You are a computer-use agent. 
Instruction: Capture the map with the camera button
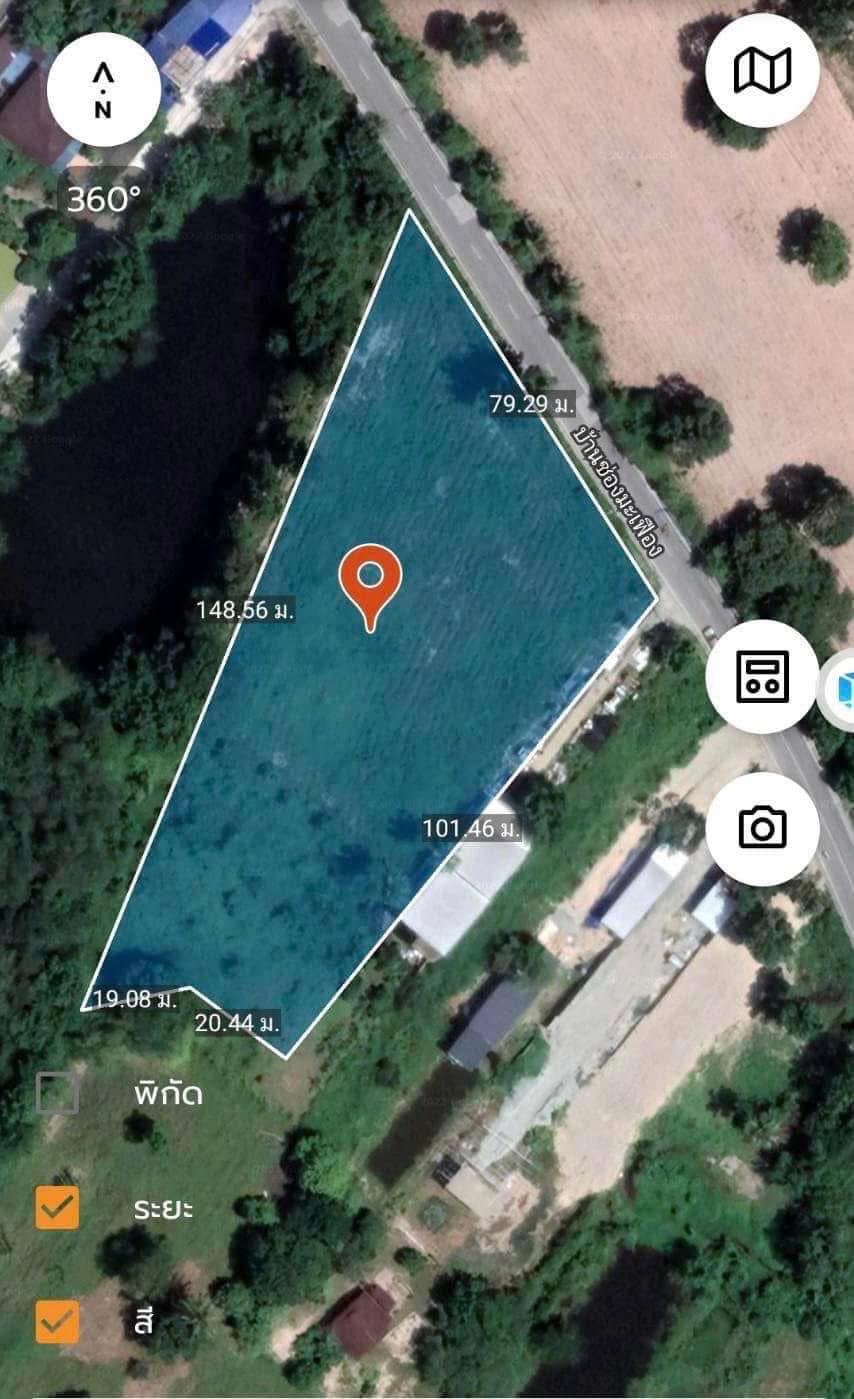click(762, 829)
